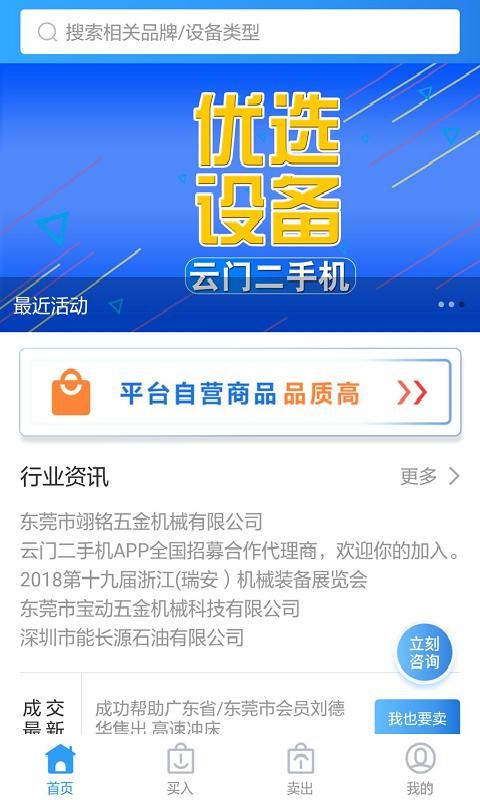Screen dimensions: 480x800
Task: Open news item 东莞市翊铭五金机械有限公司
Action: pyautogui.click(x=141, y=521)
